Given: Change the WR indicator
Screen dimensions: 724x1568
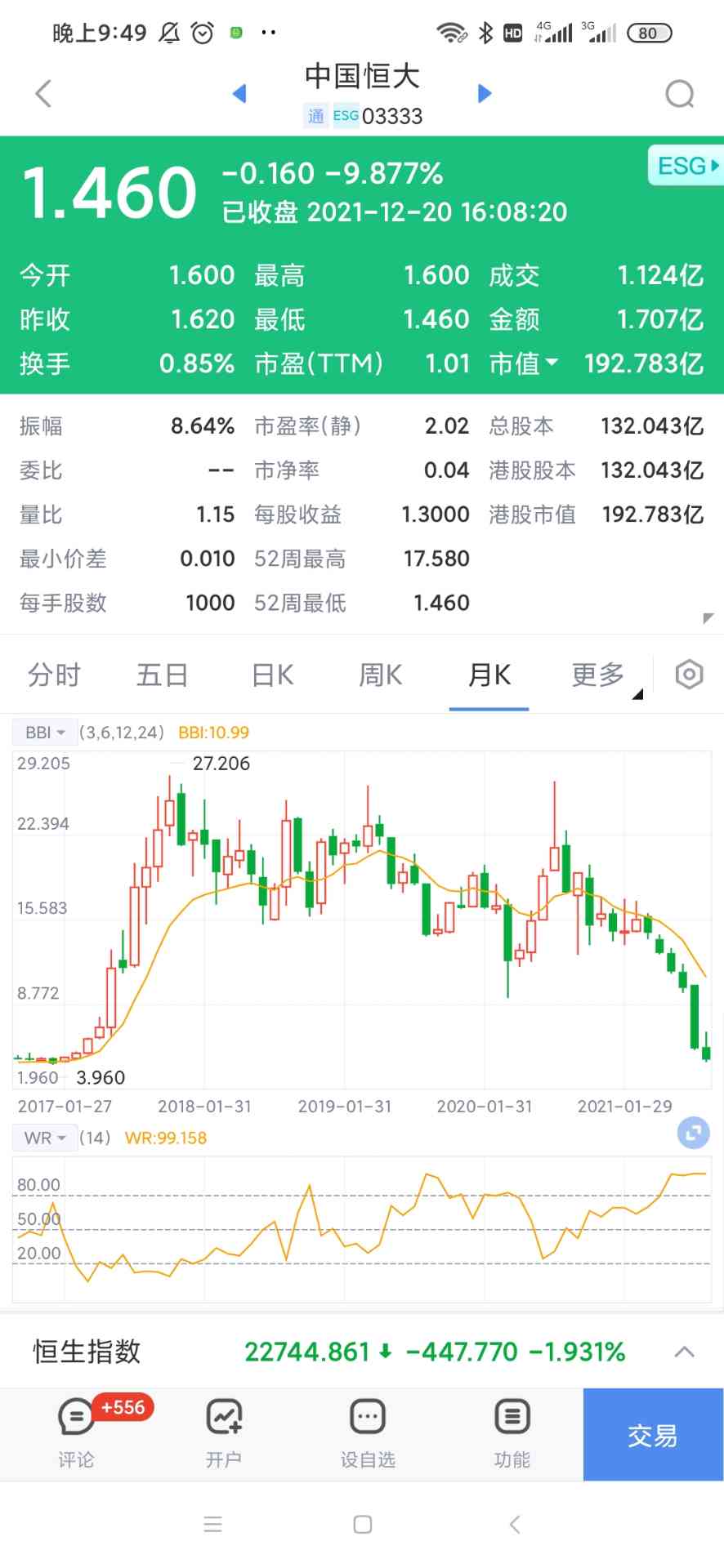Looking at the screenshot, I should tap(45, 1138).
